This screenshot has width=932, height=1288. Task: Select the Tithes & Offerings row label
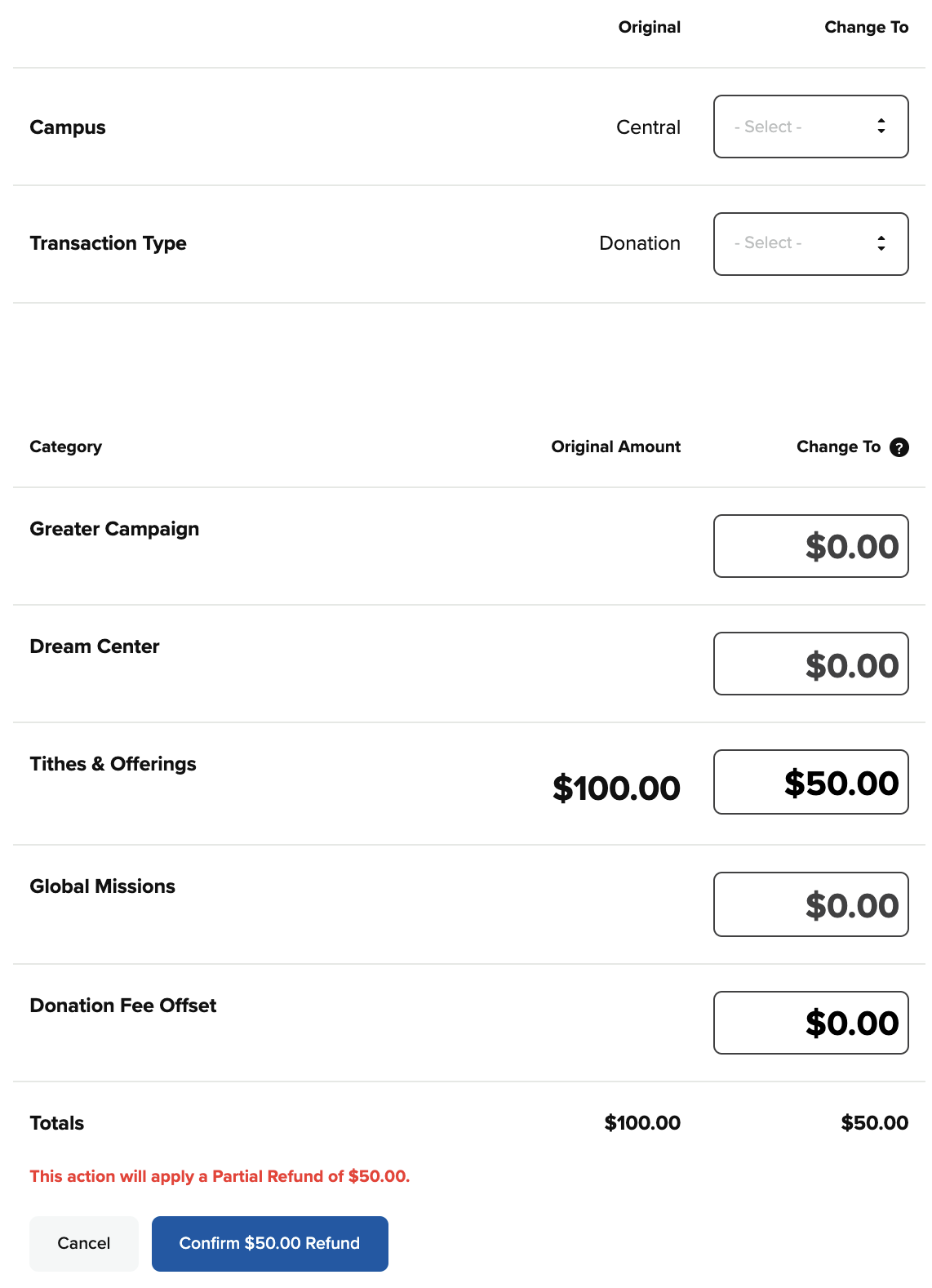tap(113, 764)
